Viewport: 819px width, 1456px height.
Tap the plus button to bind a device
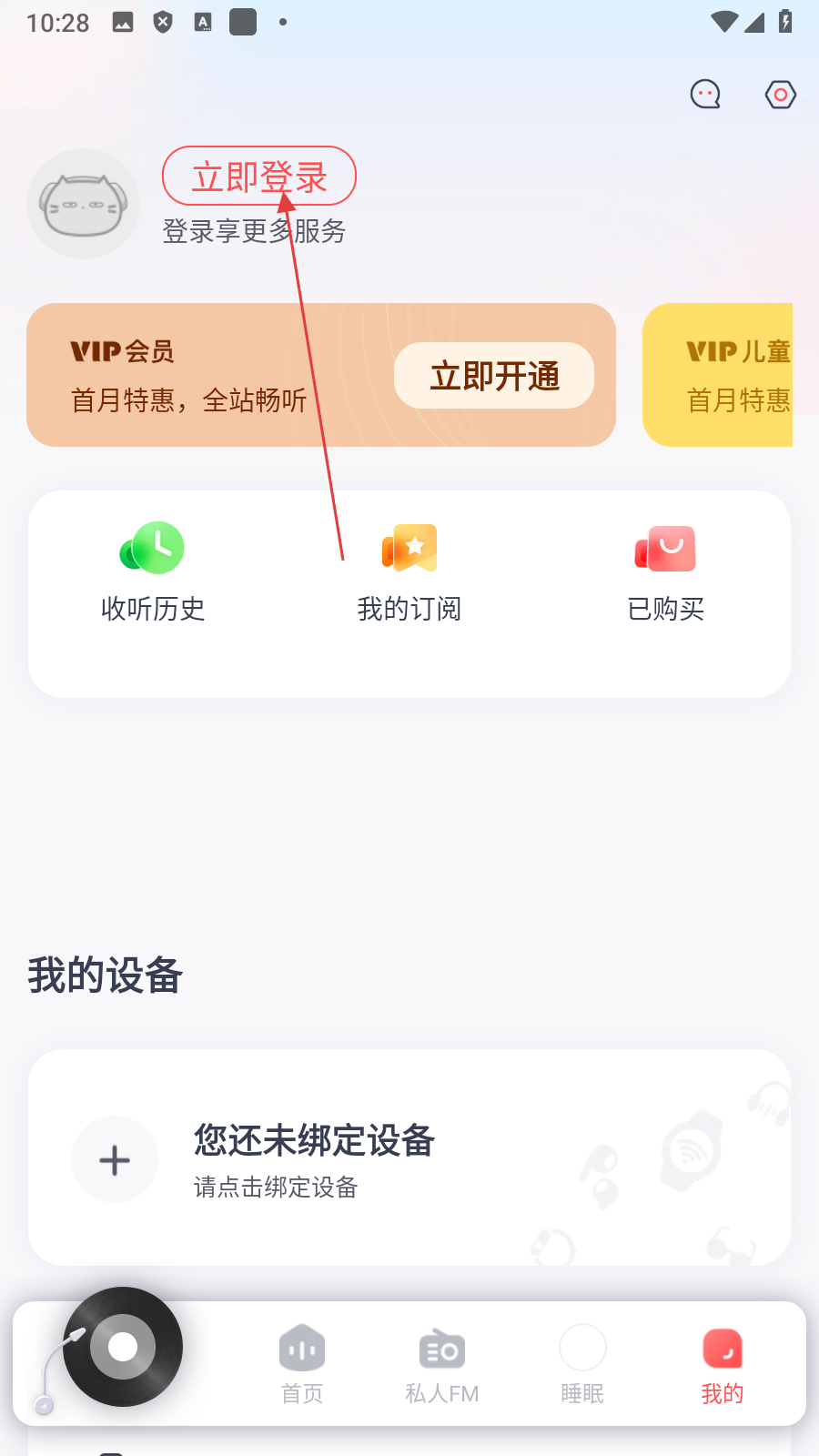pos(115,1159)
